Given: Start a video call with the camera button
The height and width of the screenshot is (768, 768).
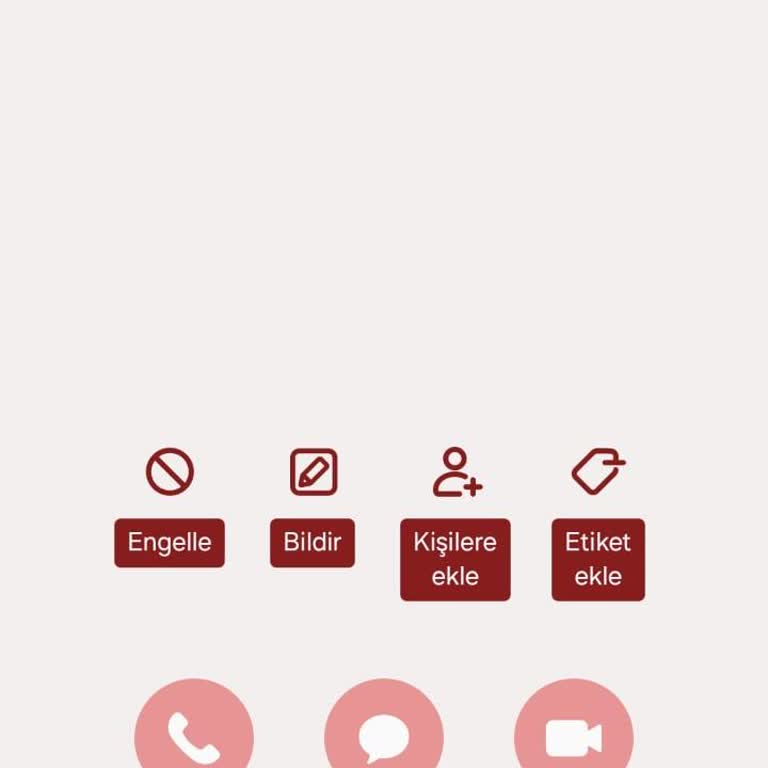Looking at the screenshot, I should point(574,735).
